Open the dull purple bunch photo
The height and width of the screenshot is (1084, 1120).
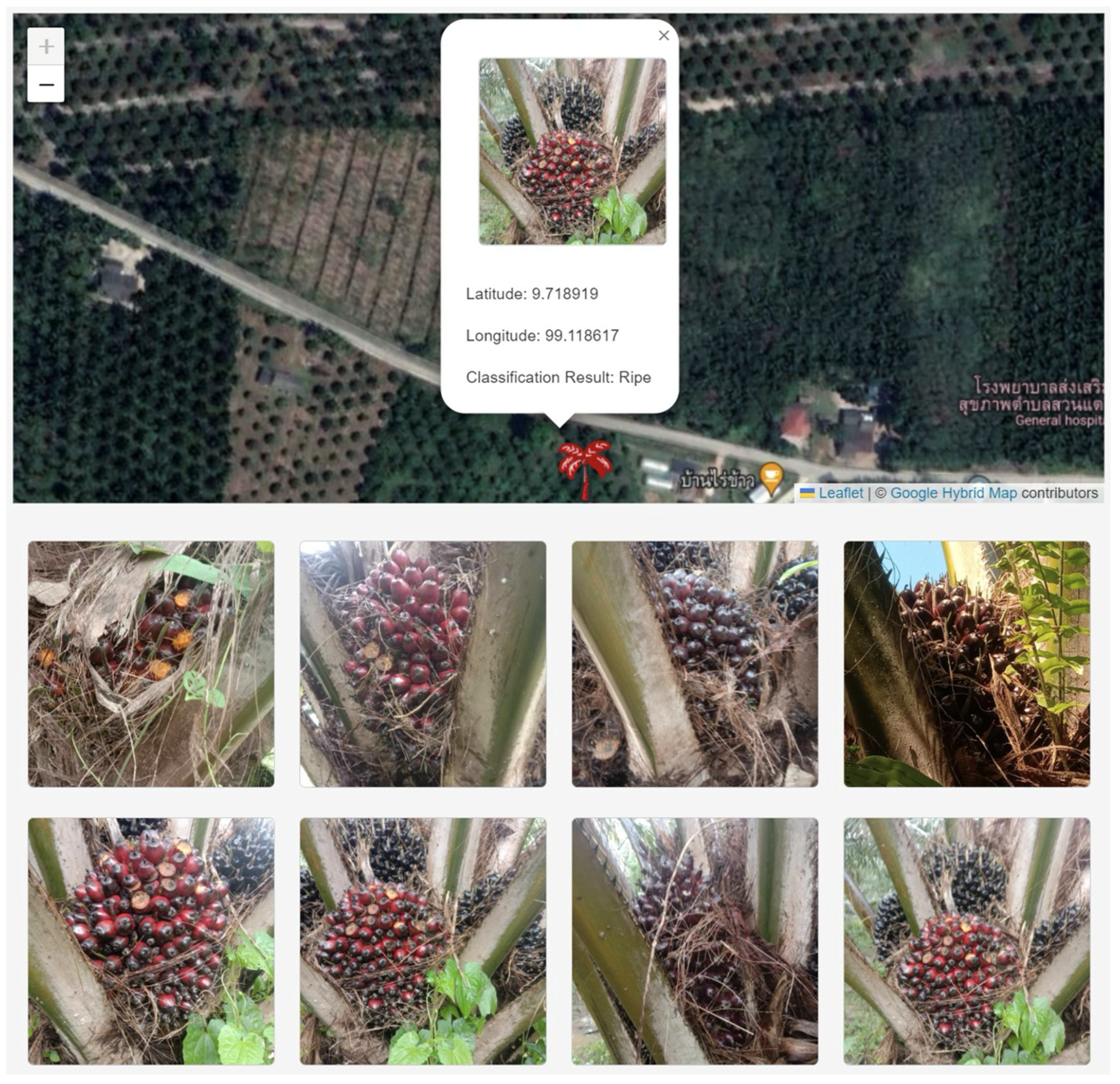pos(694,664)
